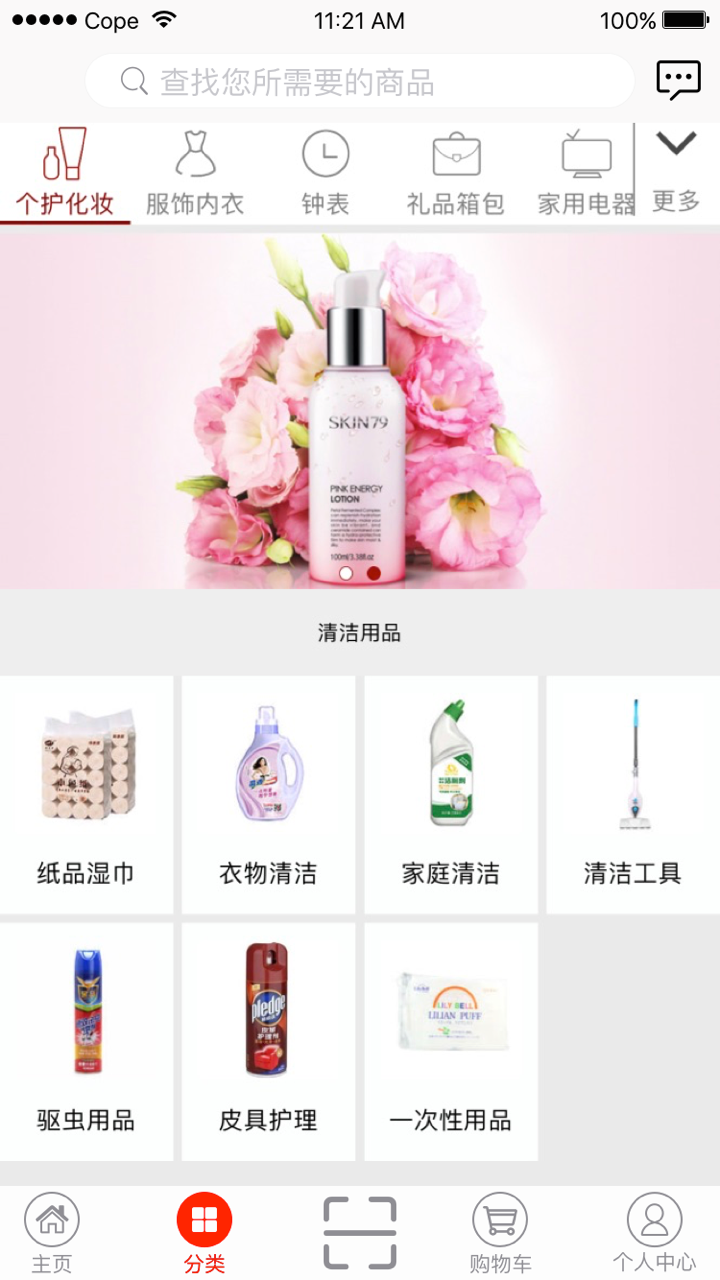Open the scan button in bottom bar
The width and height of the screenshot is (720, 1280).
click(360, 1232)
